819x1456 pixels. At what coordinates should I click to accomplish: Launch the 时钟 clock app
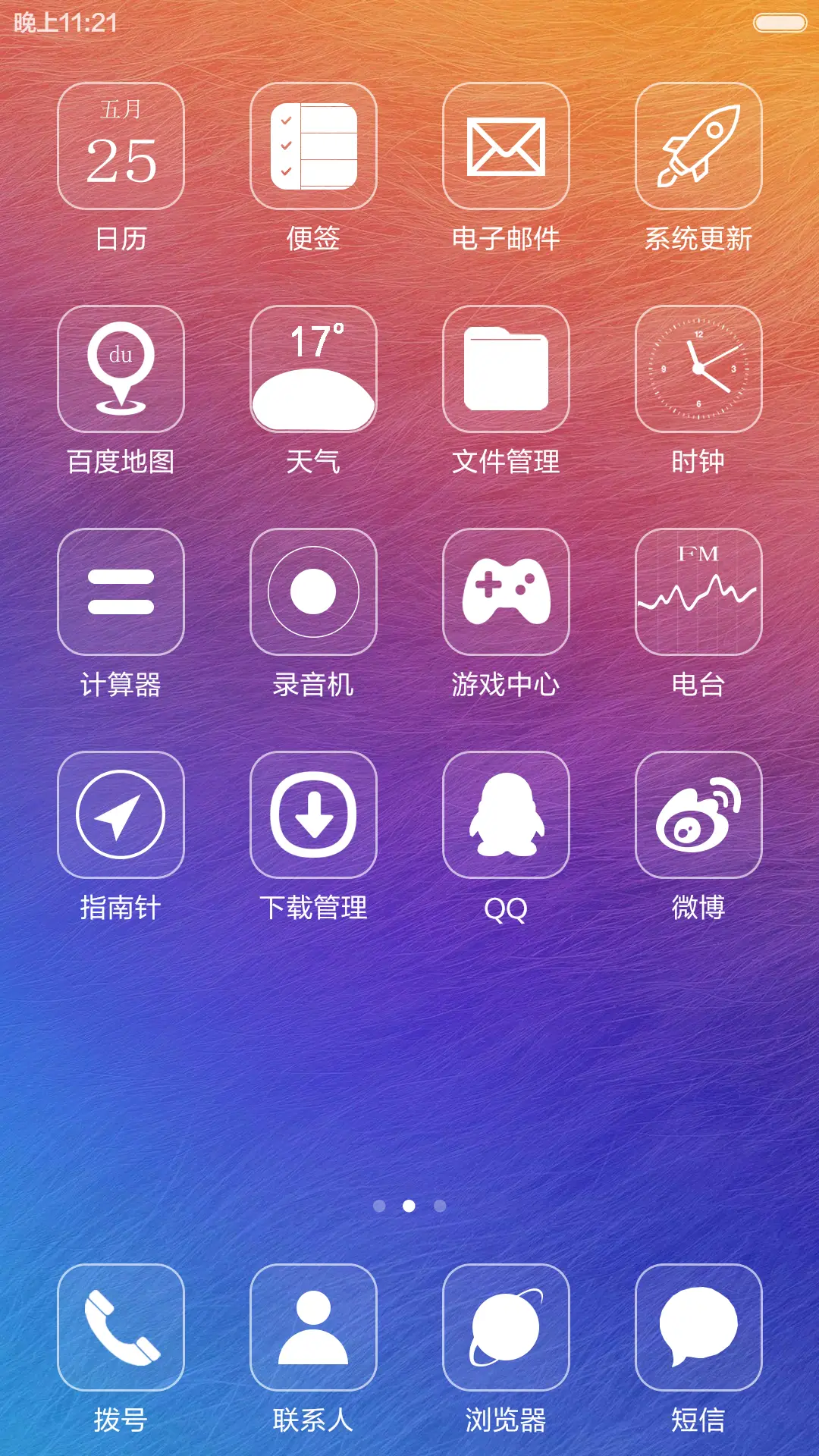pos(698,368)
